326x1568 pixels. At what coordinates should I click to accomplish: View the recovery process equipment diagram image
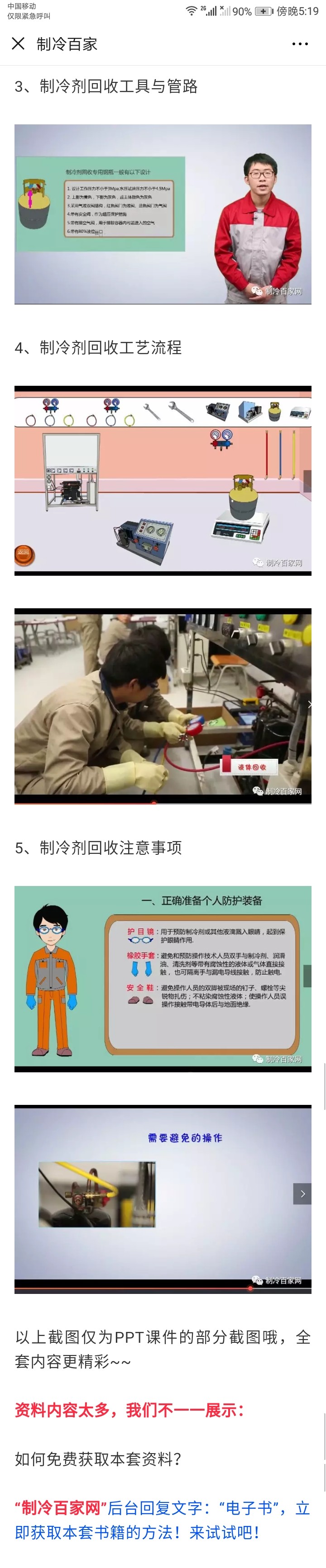click(163, 480)
